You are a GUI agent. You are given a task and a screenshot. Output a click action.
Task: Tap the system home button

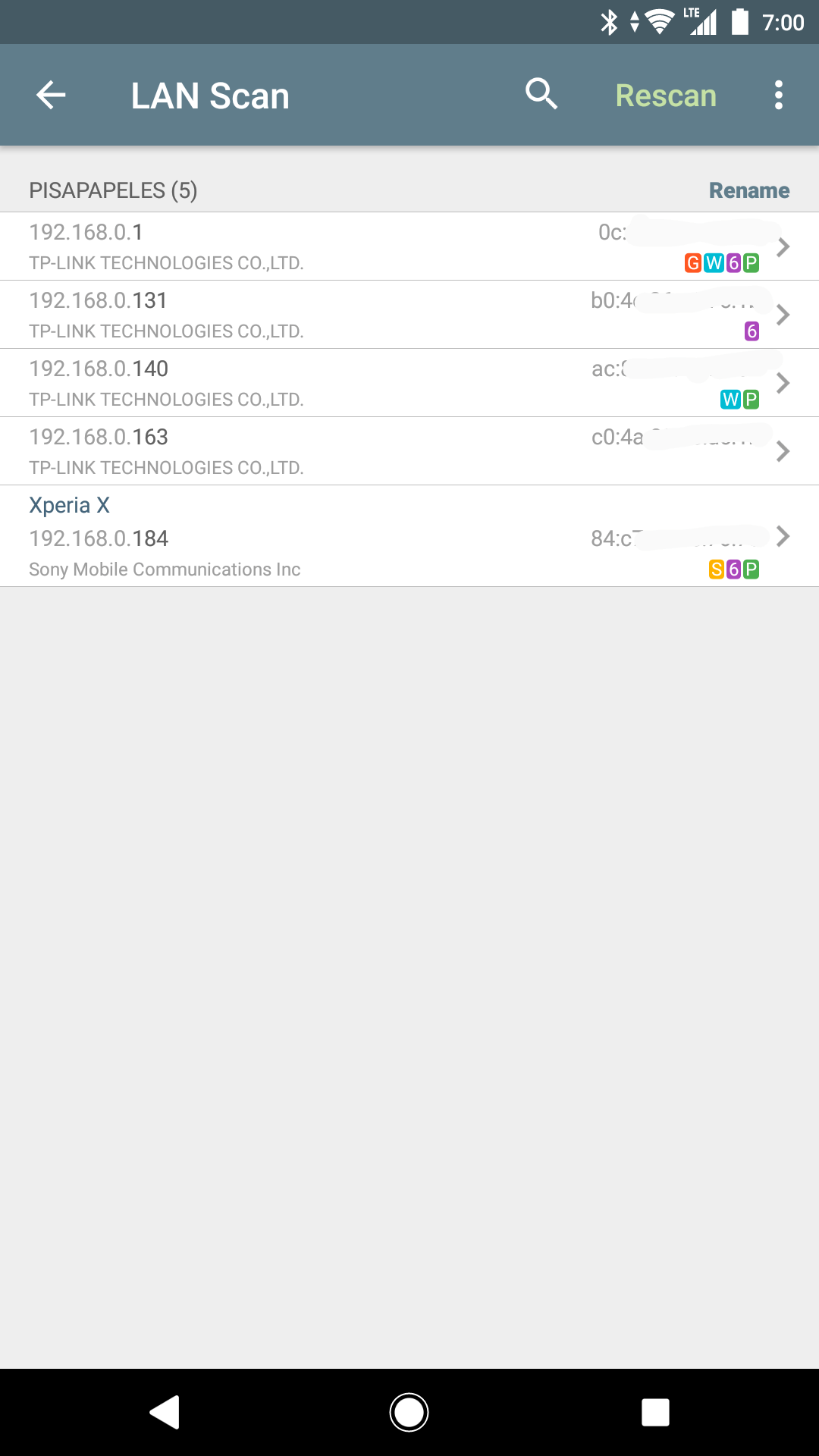coord(409,1412)
